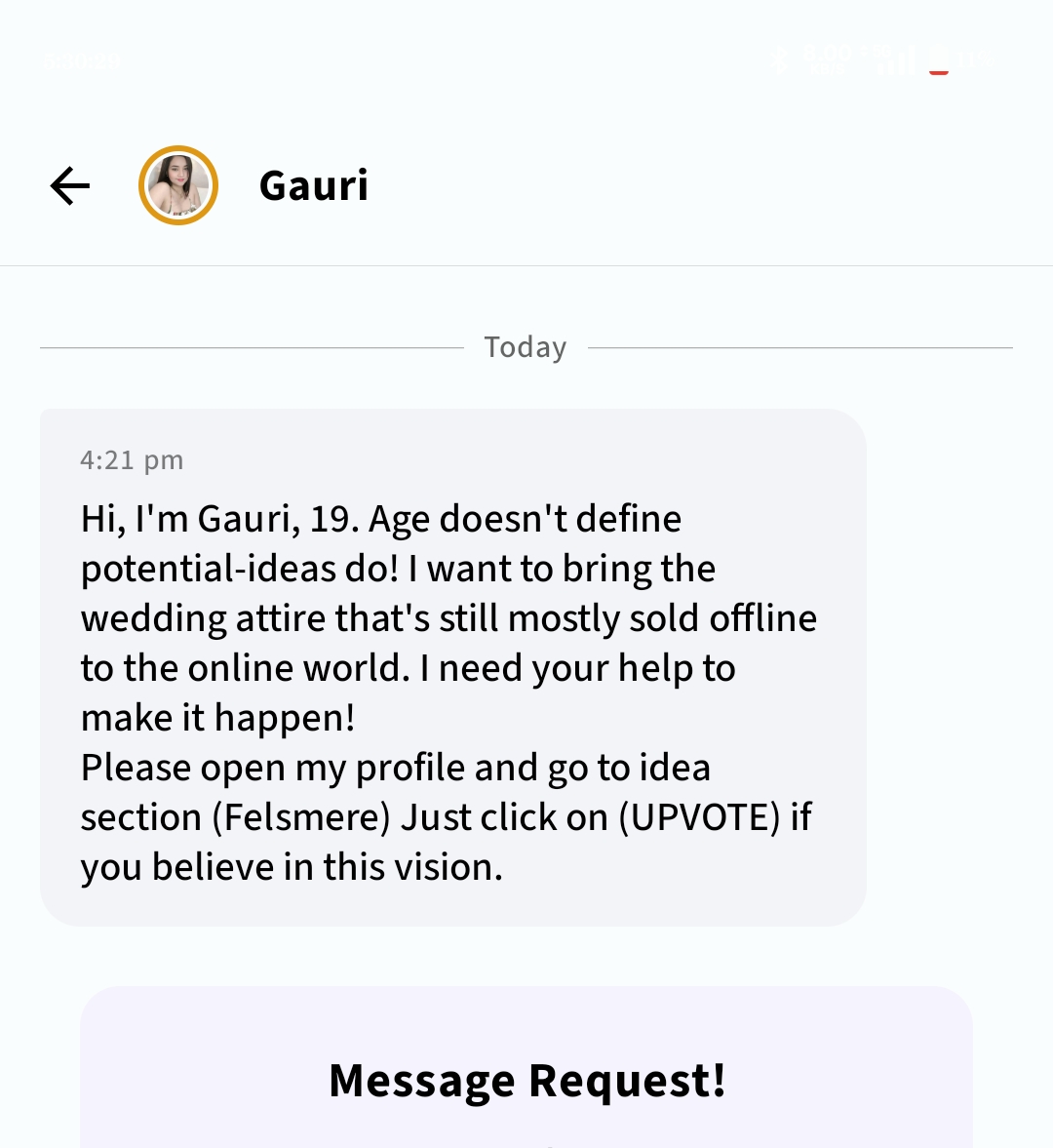Image resolution: width=1053 pixels, height=1148 pixels.
Task: Open Gauri's profile picture
Action: click(177, 185)
